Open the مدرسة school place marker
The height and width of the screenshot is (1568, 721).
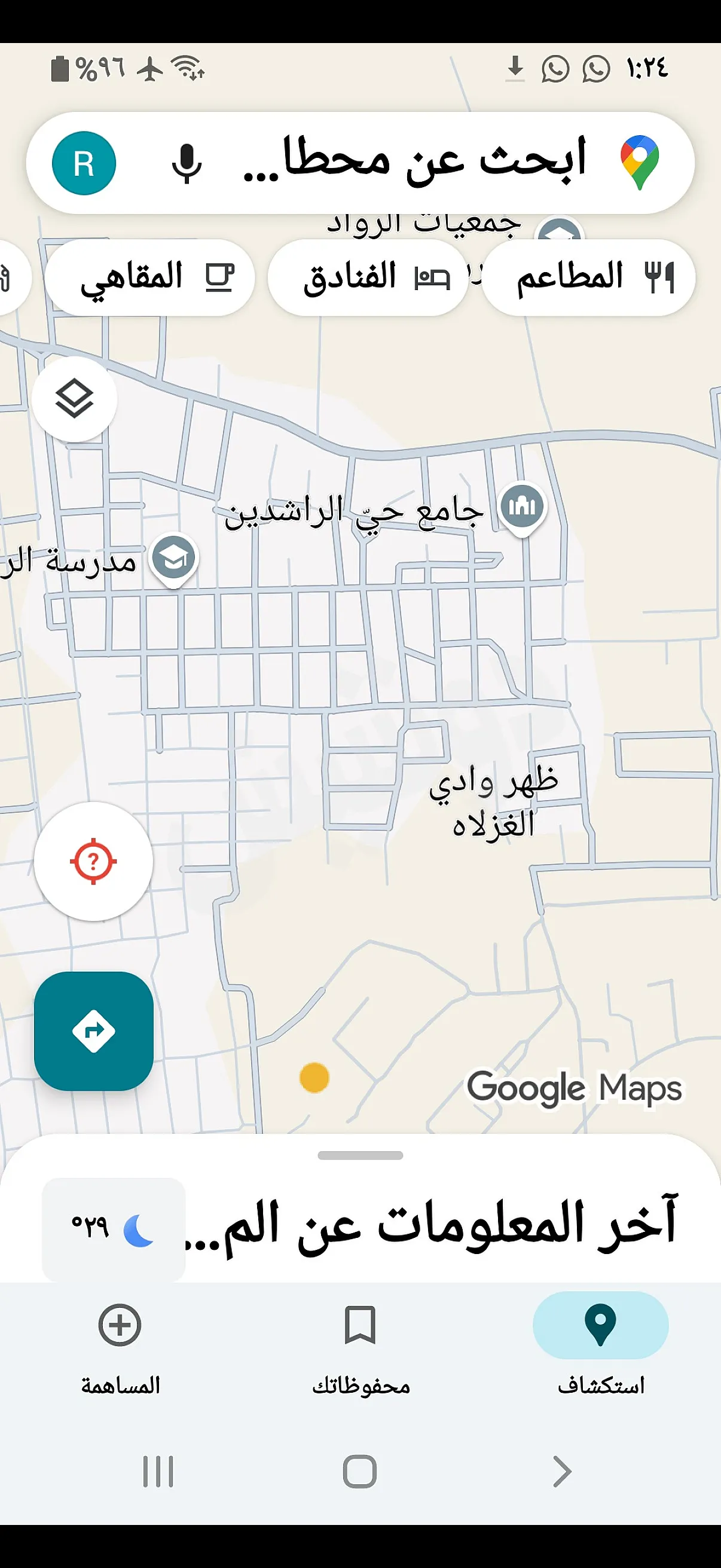point(174,557)
